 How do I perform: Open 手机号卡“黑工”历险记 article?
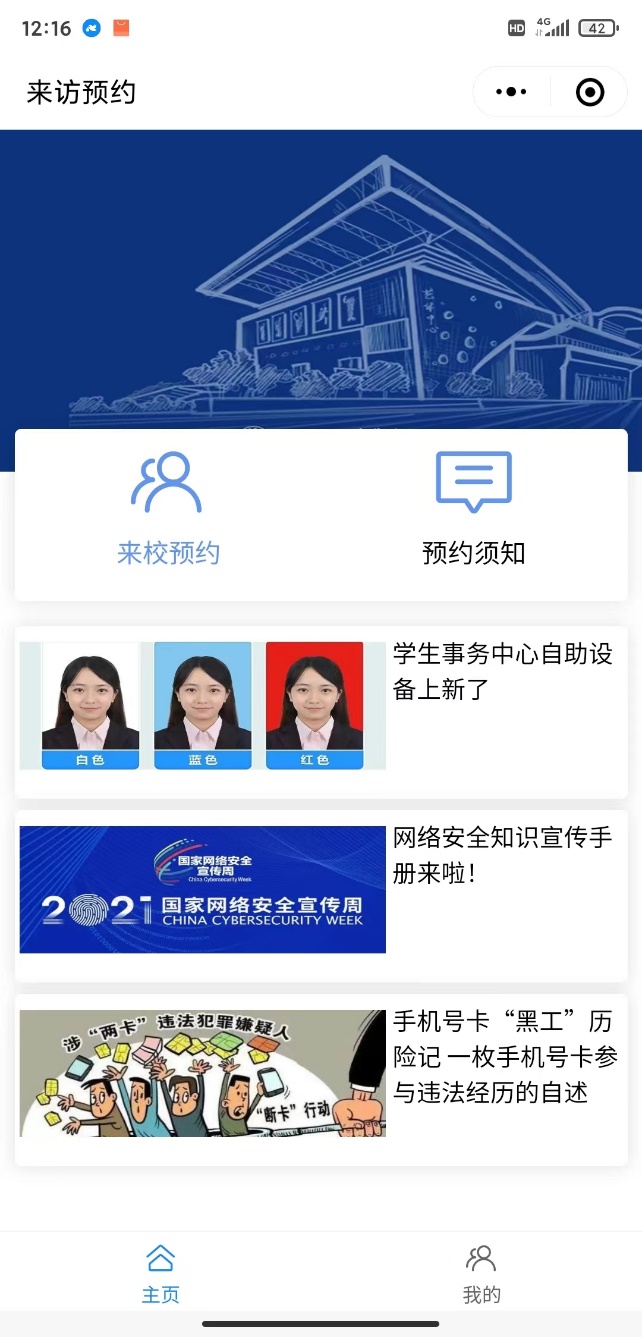pos(320,1077)
